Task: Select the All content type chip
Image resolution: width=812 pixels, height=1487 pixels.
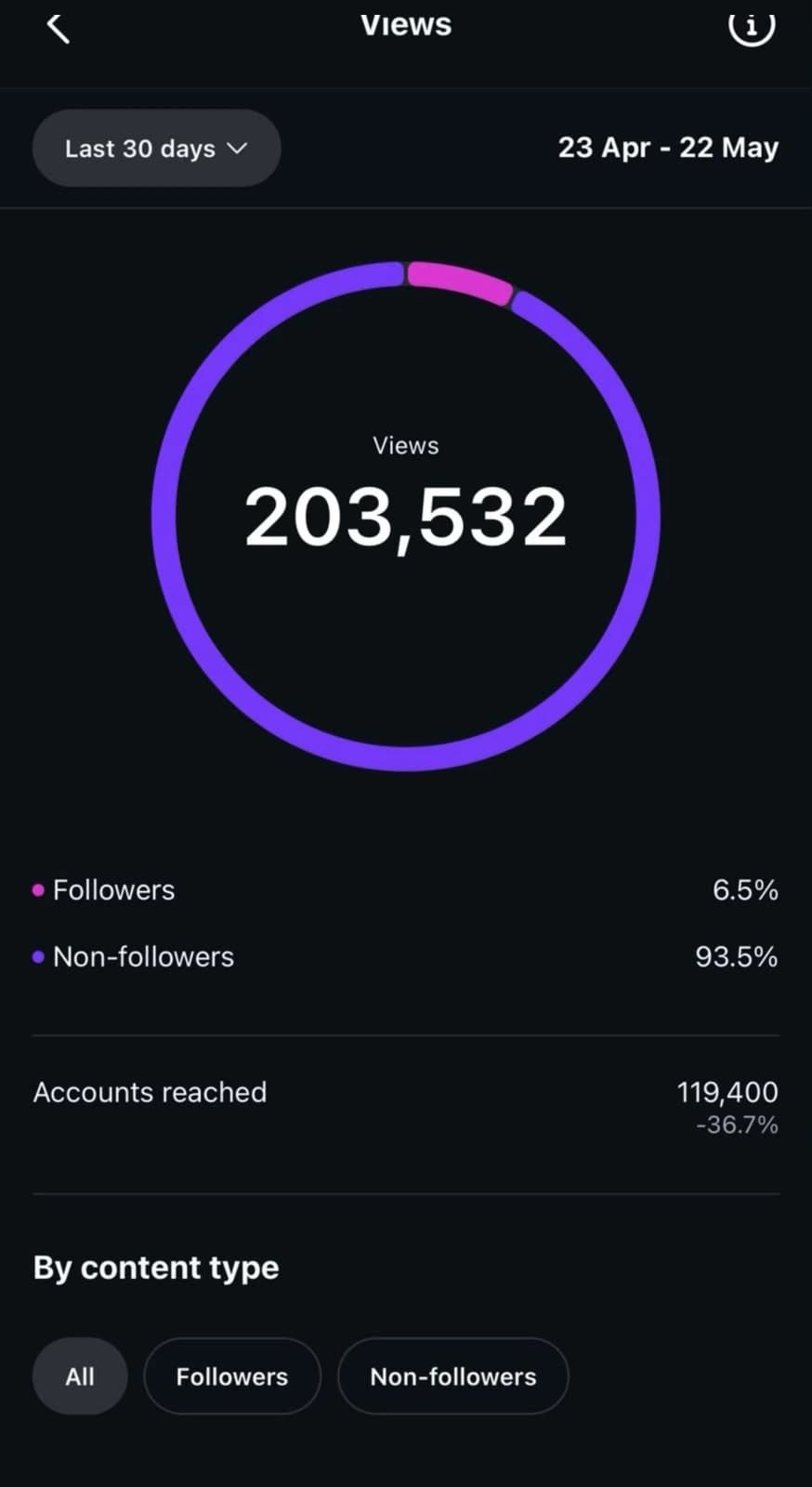Action: pos(80,1376)
